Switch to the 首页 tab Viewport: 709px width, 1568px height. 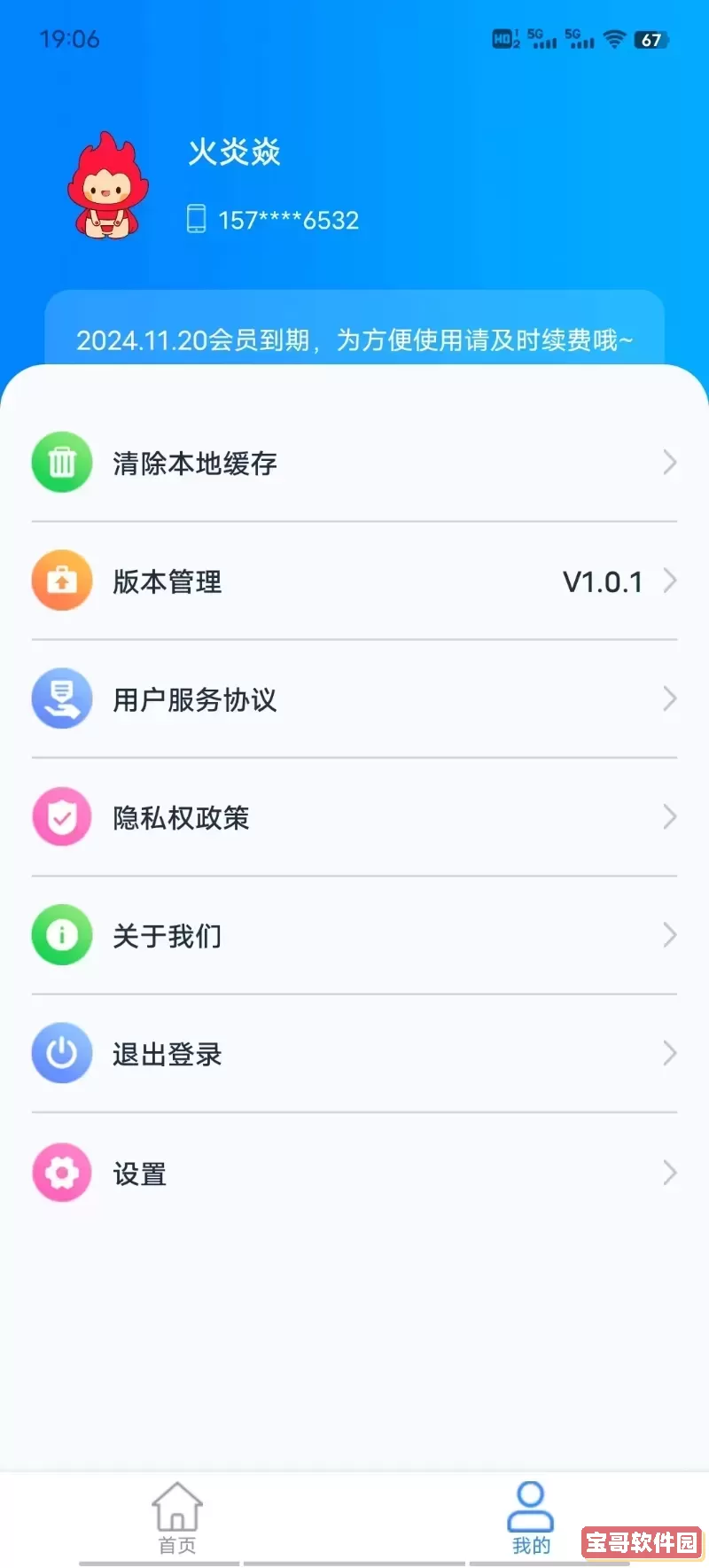tap(177, 1517)
